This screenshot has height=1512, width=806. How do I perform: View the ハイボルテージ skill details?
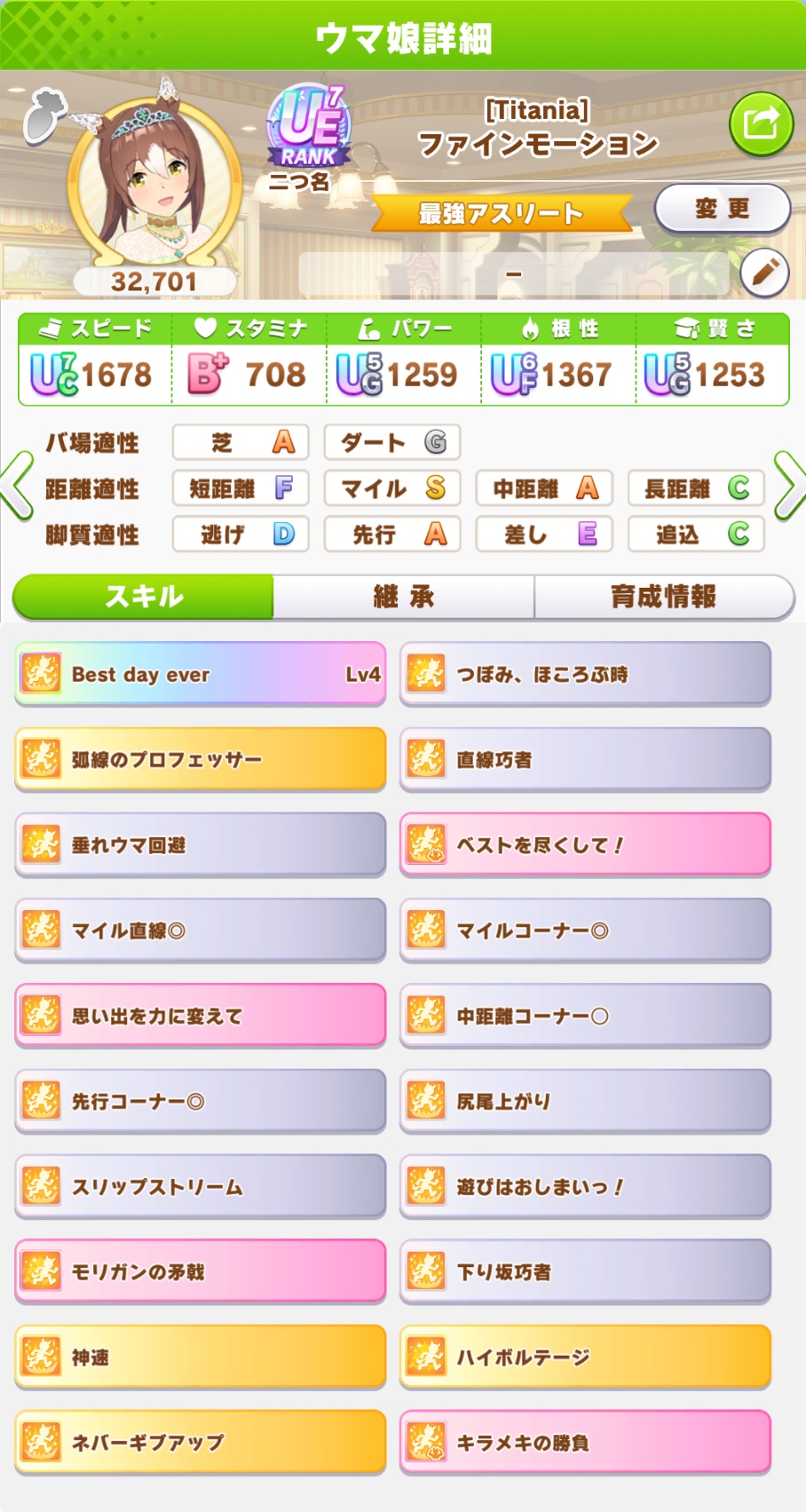(x=585, y=1357)
